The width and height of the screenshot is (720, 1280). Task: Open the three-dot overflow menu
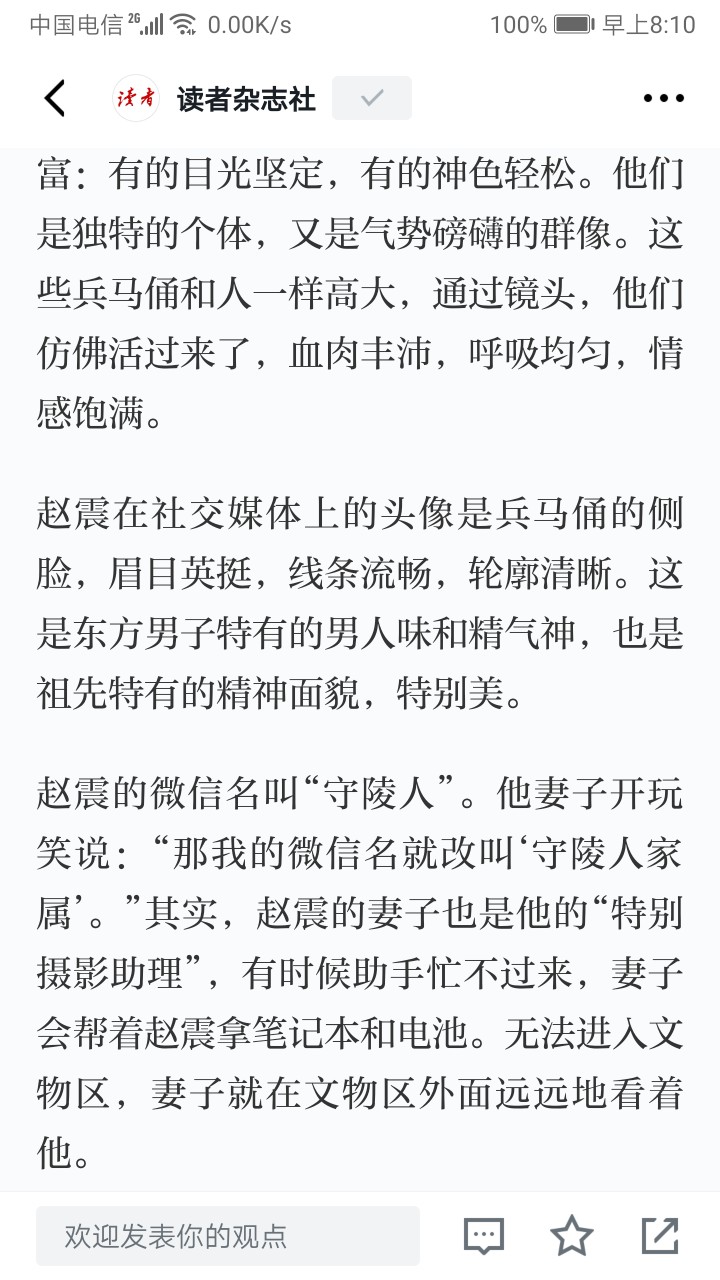[662, 98]
